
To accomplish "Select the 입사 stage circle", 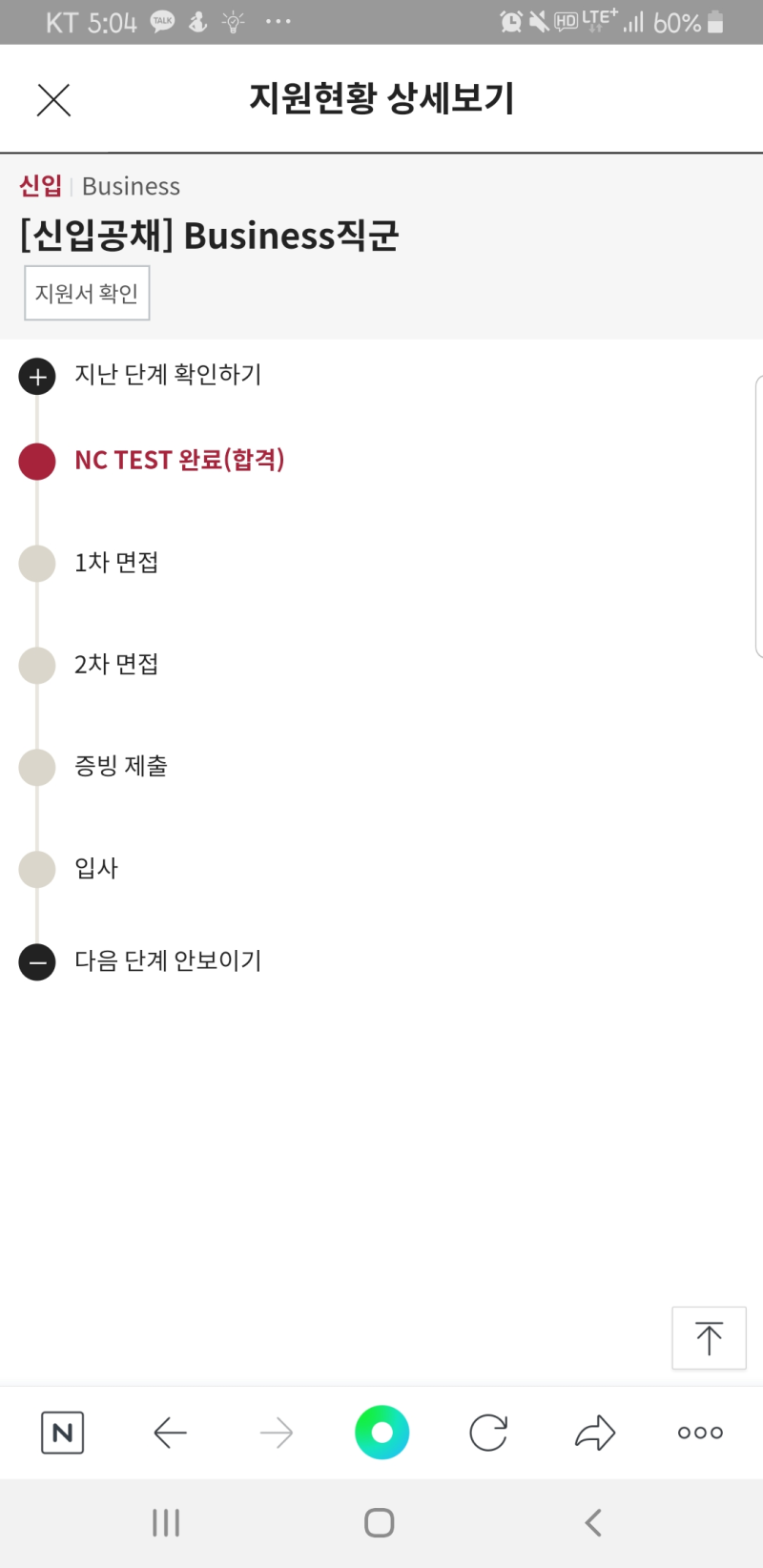I will click(37, 869).
